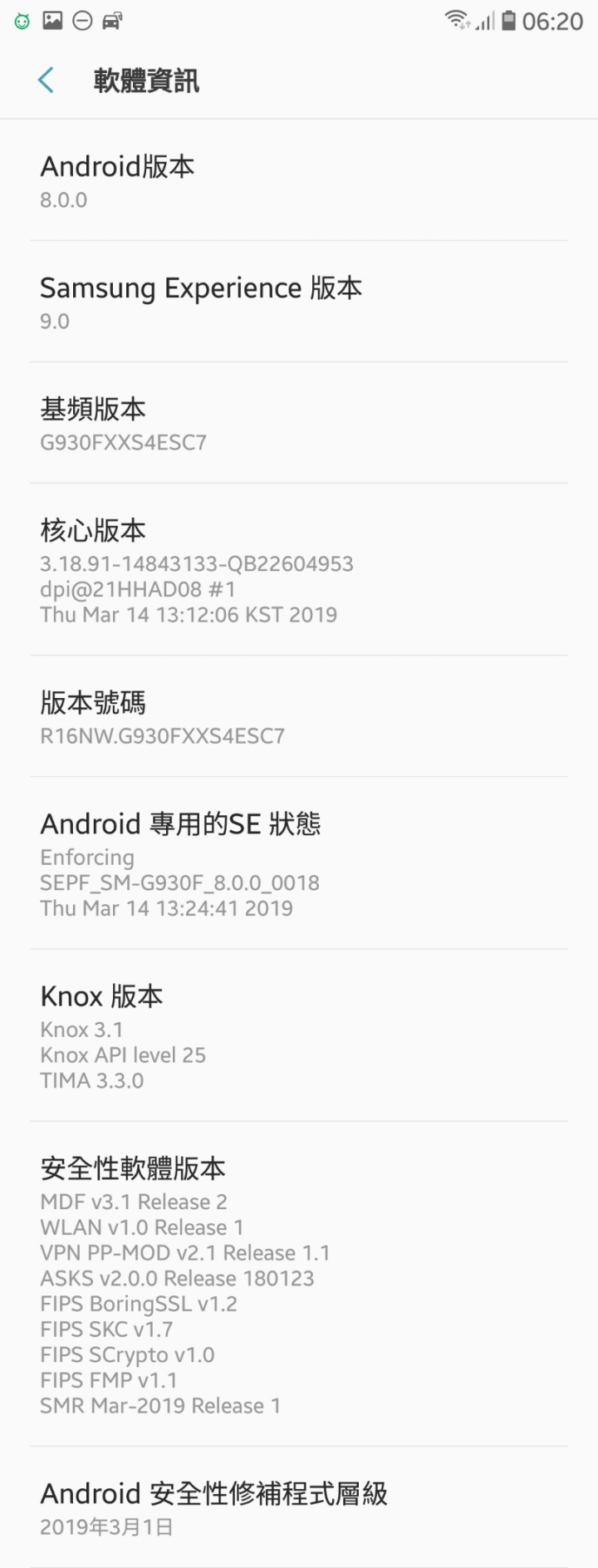Go back from the 軟體資訊 screen
Image resolution: width=598 pixels, height=1568 pixels.
pyautogui.click(x=47, y=81)
